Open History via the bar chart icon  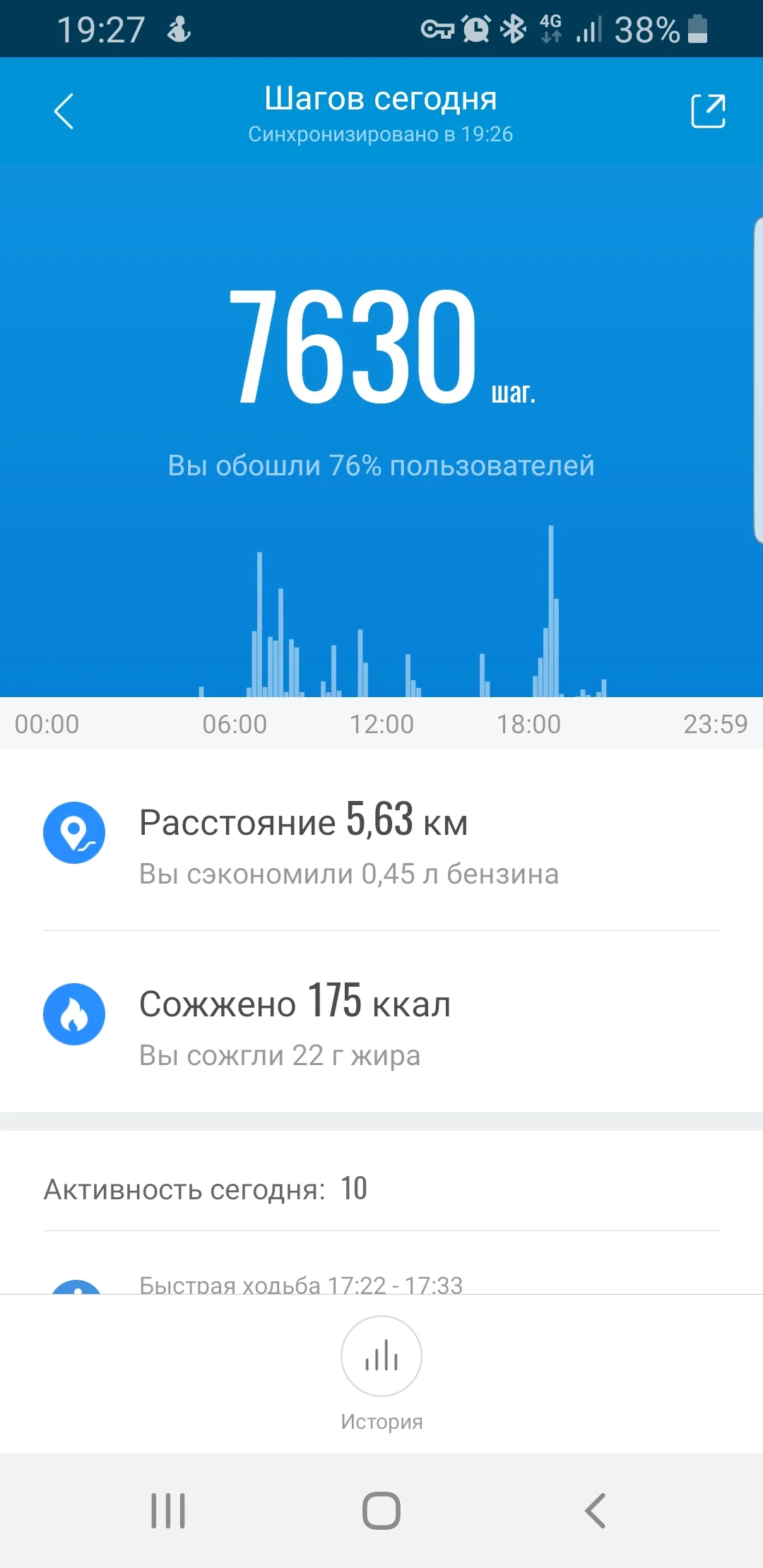[381, 1356]
